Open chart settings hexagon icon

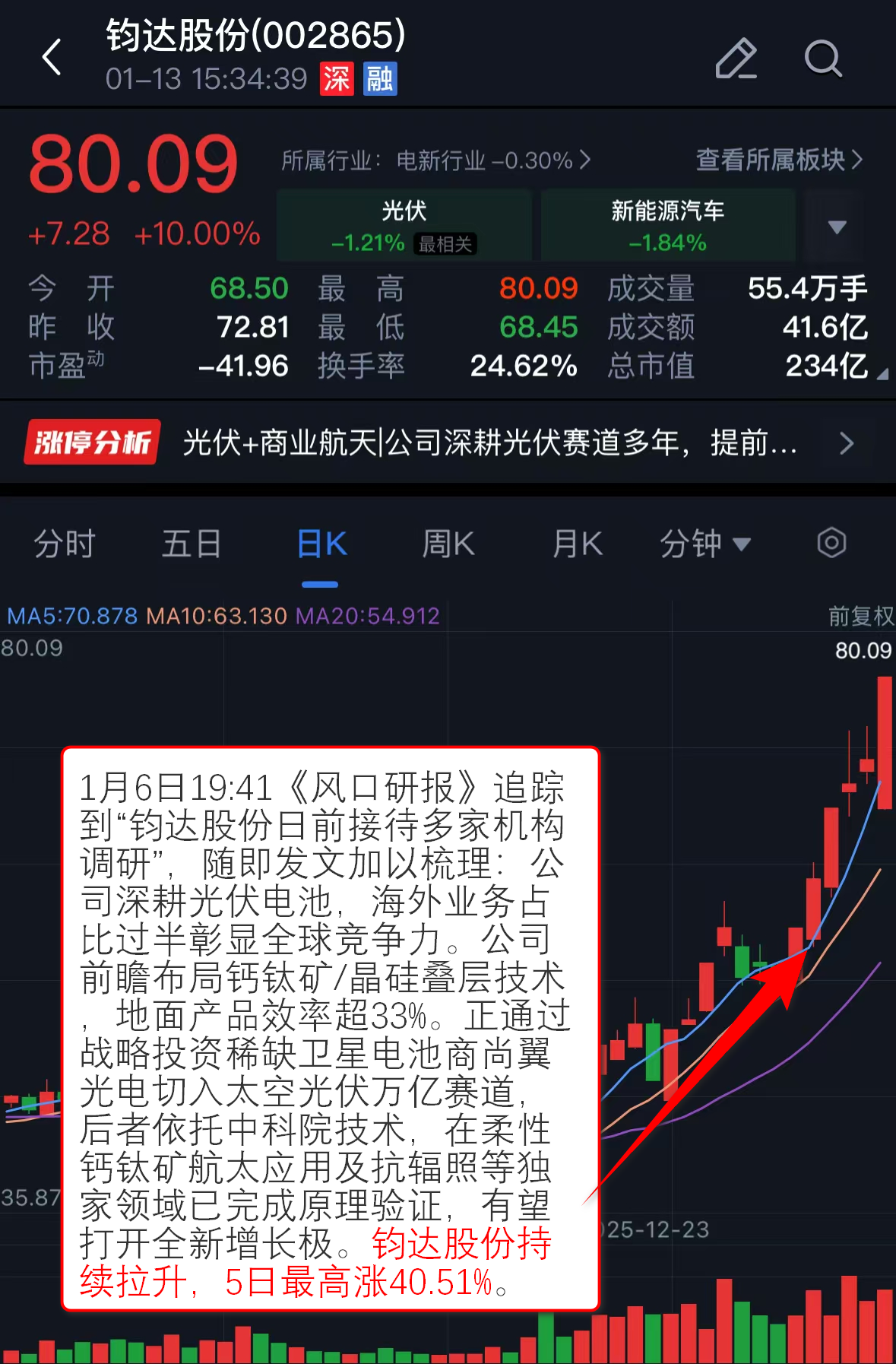[831, 543]
